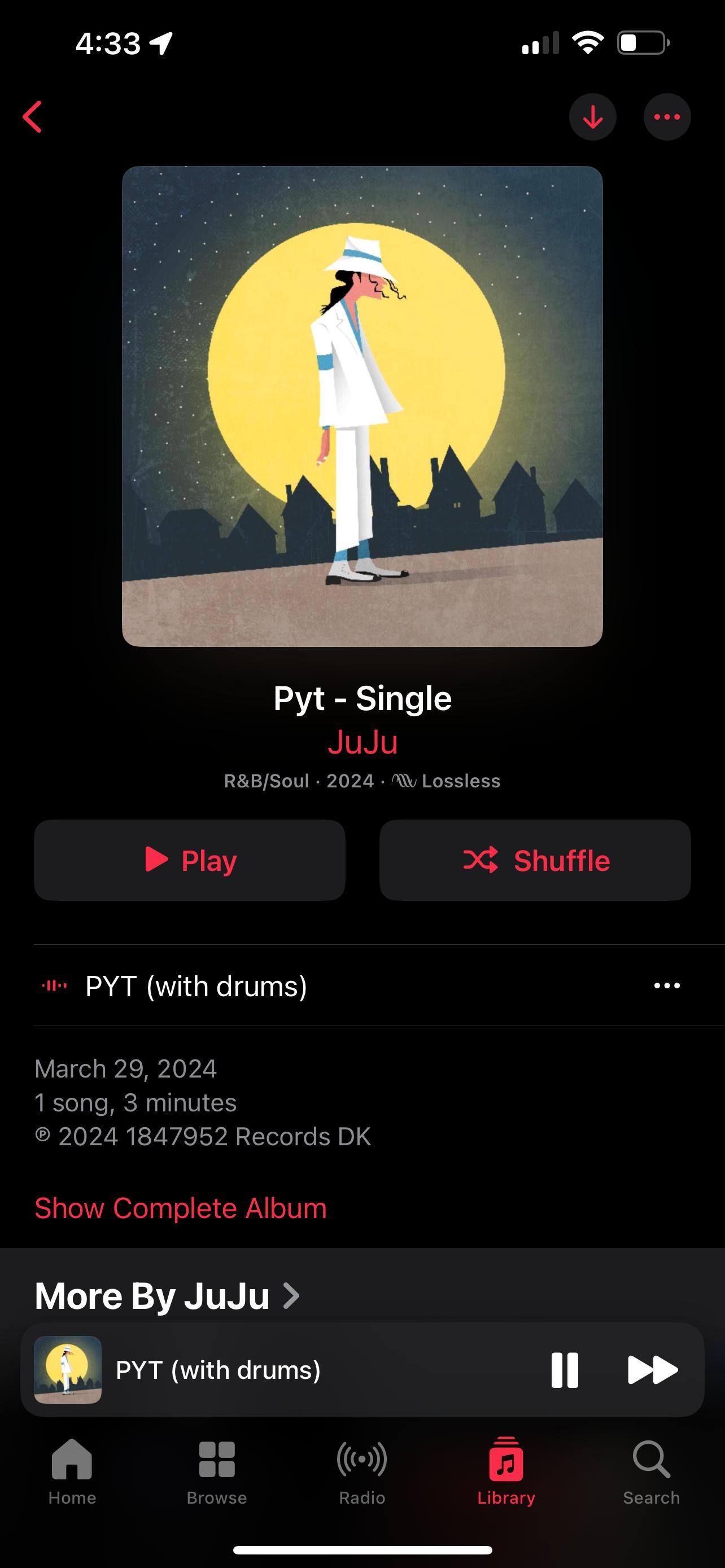The width and height of the screenshot is (725, 1568).
Task: Switch to the Search tab
Action: (x=650, y=1470)
